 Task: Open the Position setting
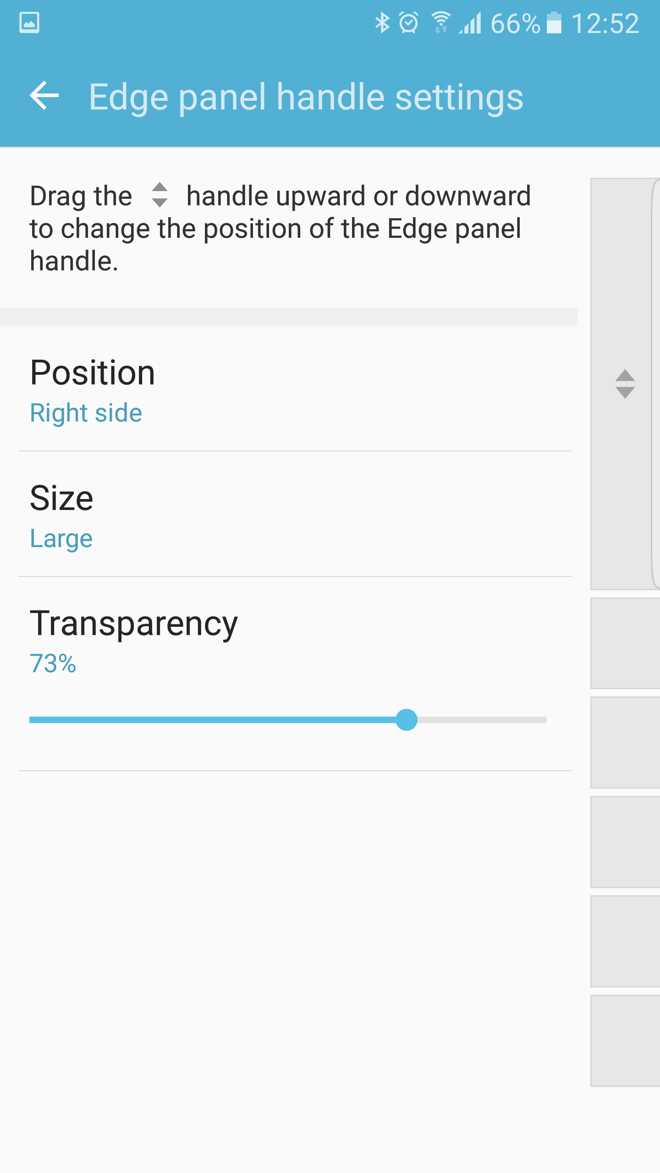(x=295, y=390)
